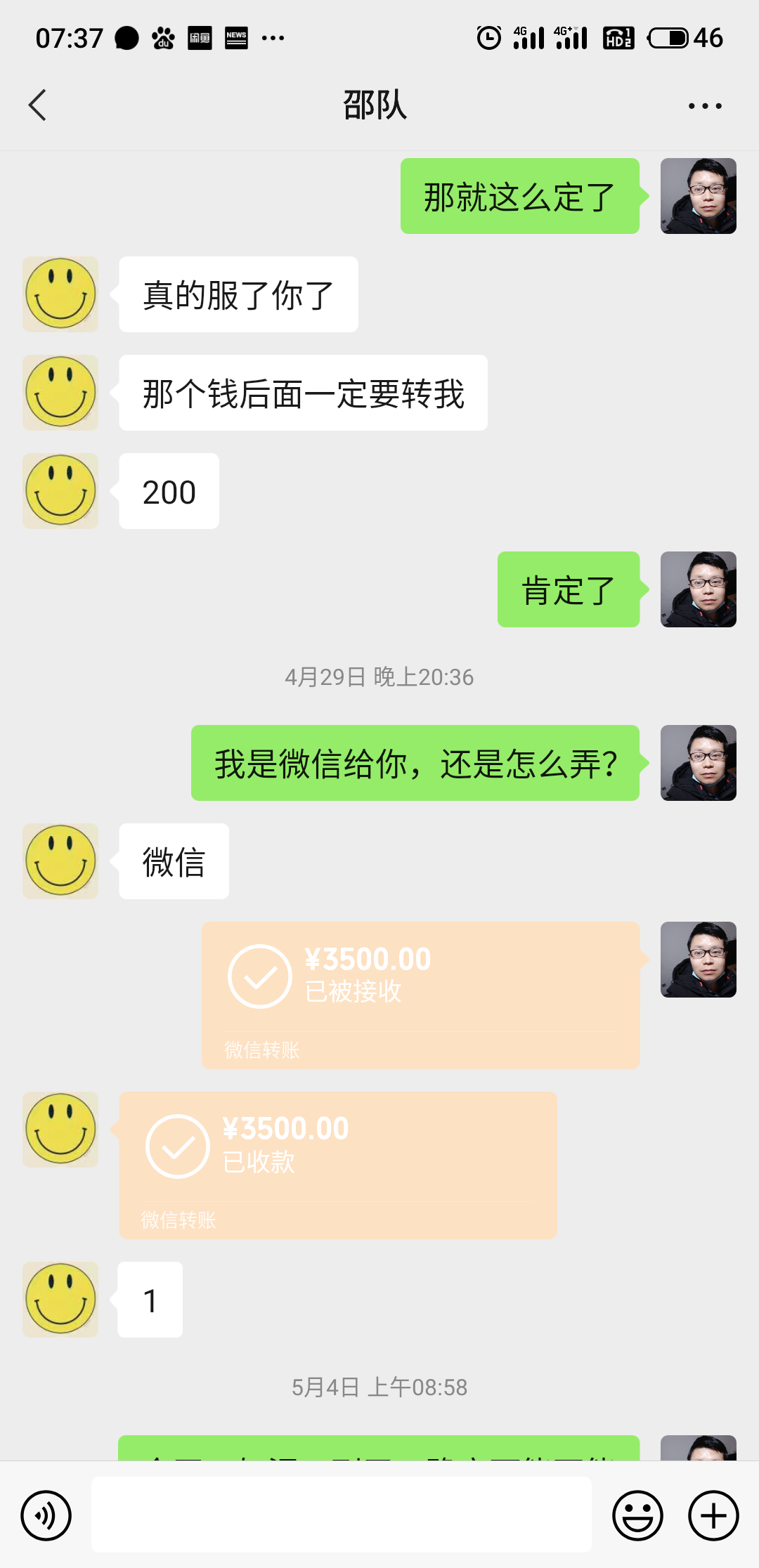The width and height of the screenshot is (759, 1568).
Task: Tap my avatar beside 那就这么定了
Action: pos(698,196)
